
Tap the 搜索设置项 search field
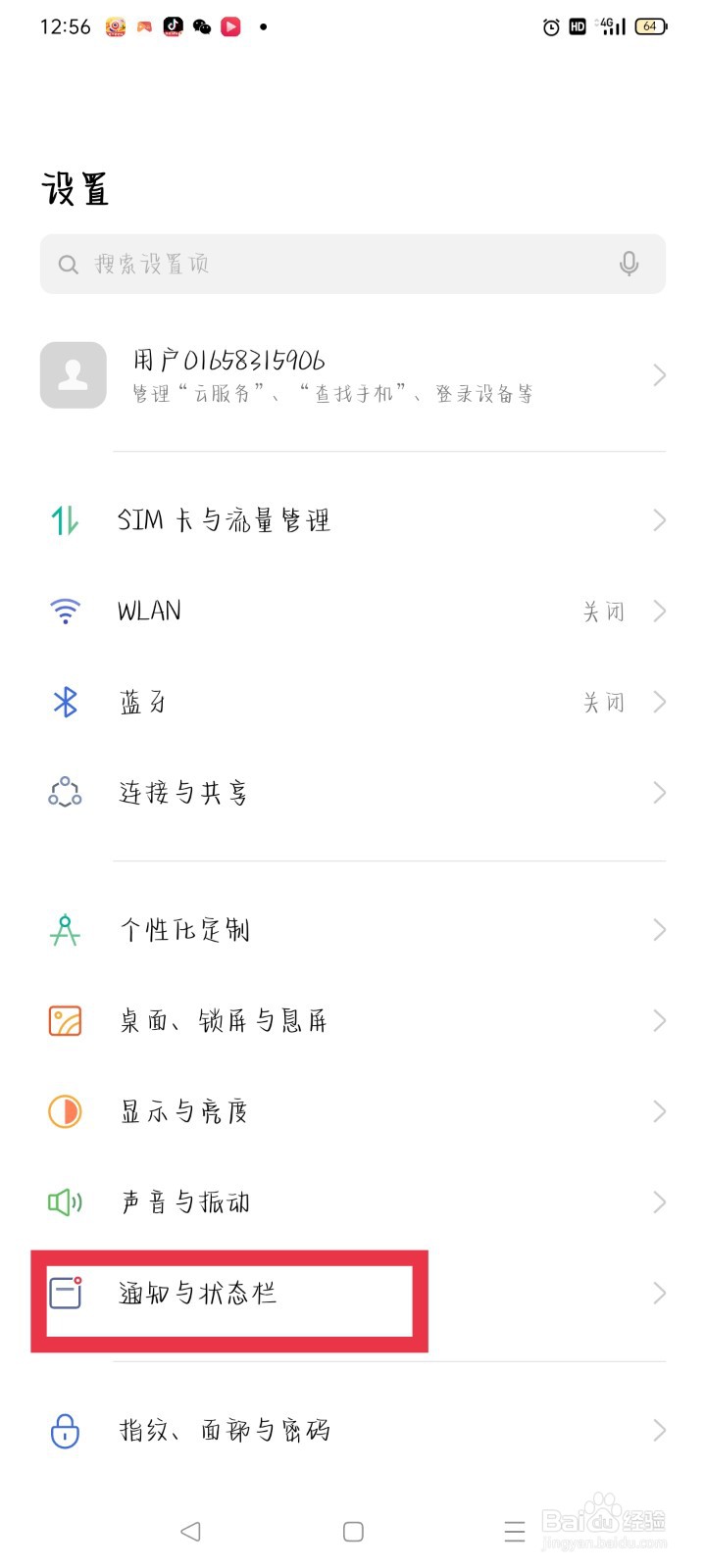[x=333, y=264]
